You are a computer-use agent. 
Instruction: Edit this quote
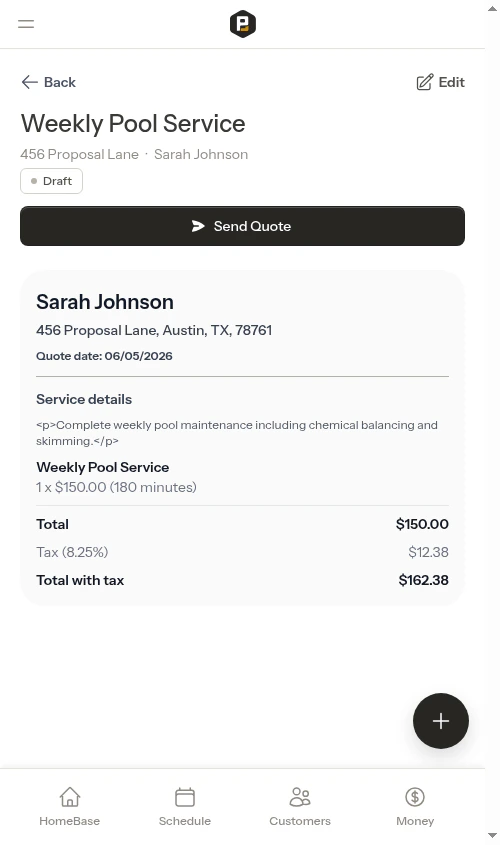tap(440, 82)
